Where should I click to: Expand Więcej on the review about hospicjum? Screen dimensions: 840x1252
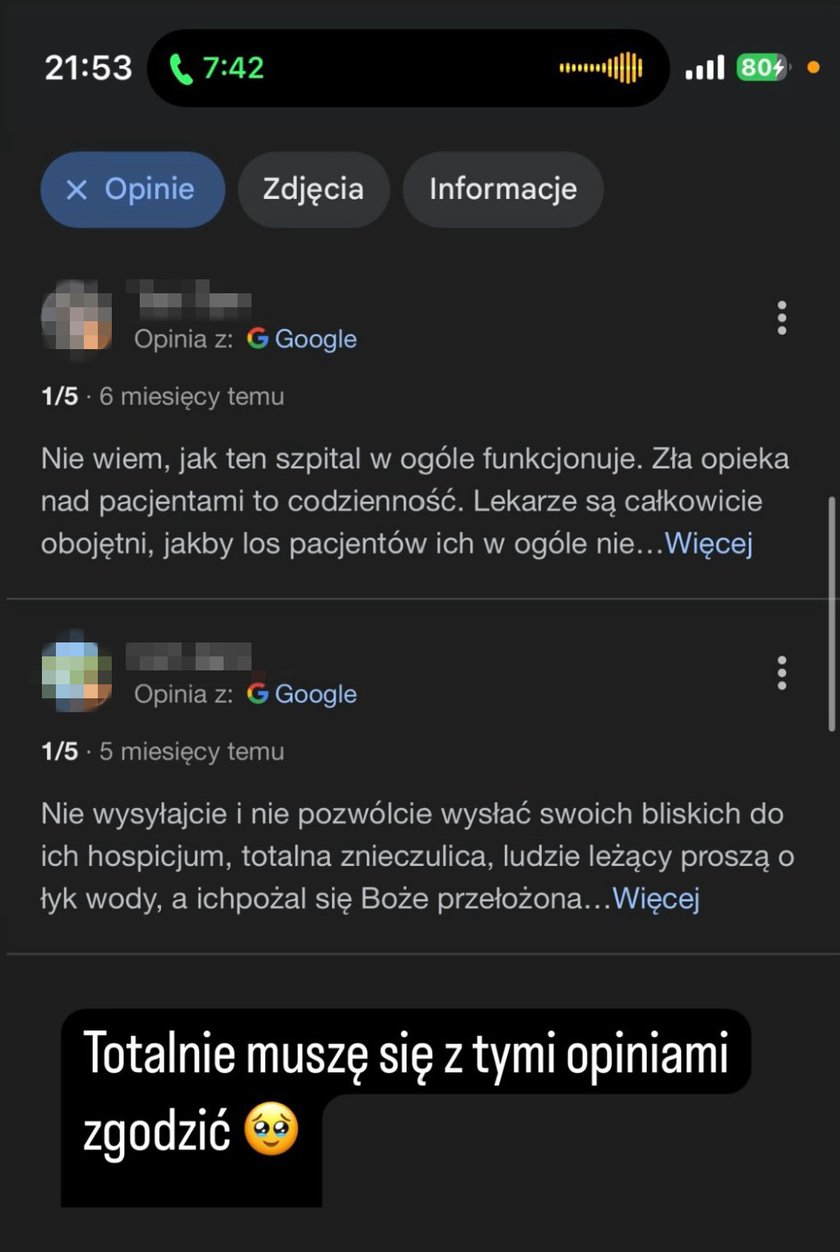pyautogui.click(x=655, y=899)
